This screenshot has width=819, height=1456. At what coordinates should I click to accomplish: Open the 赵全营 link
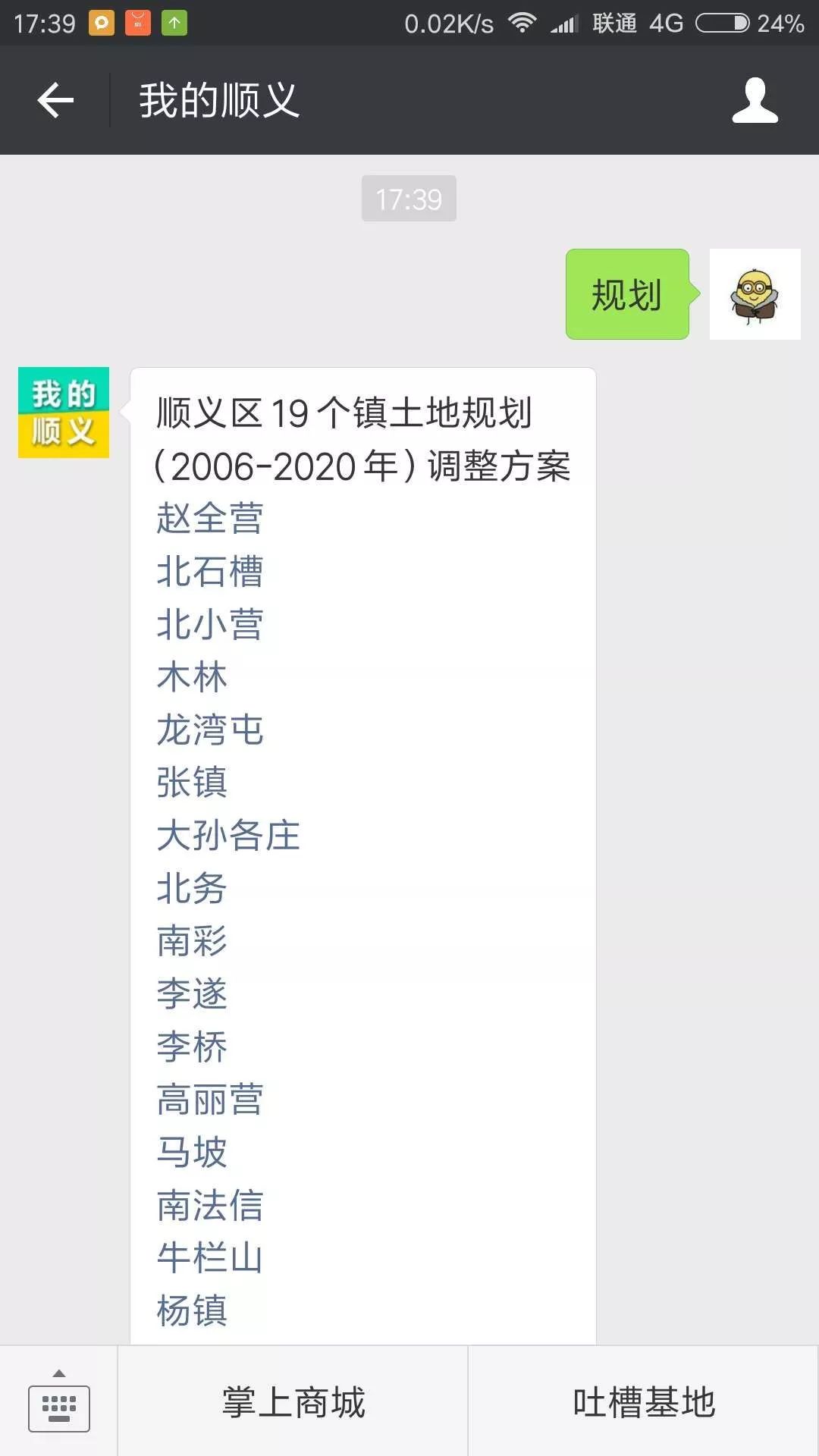pos(209,519)
